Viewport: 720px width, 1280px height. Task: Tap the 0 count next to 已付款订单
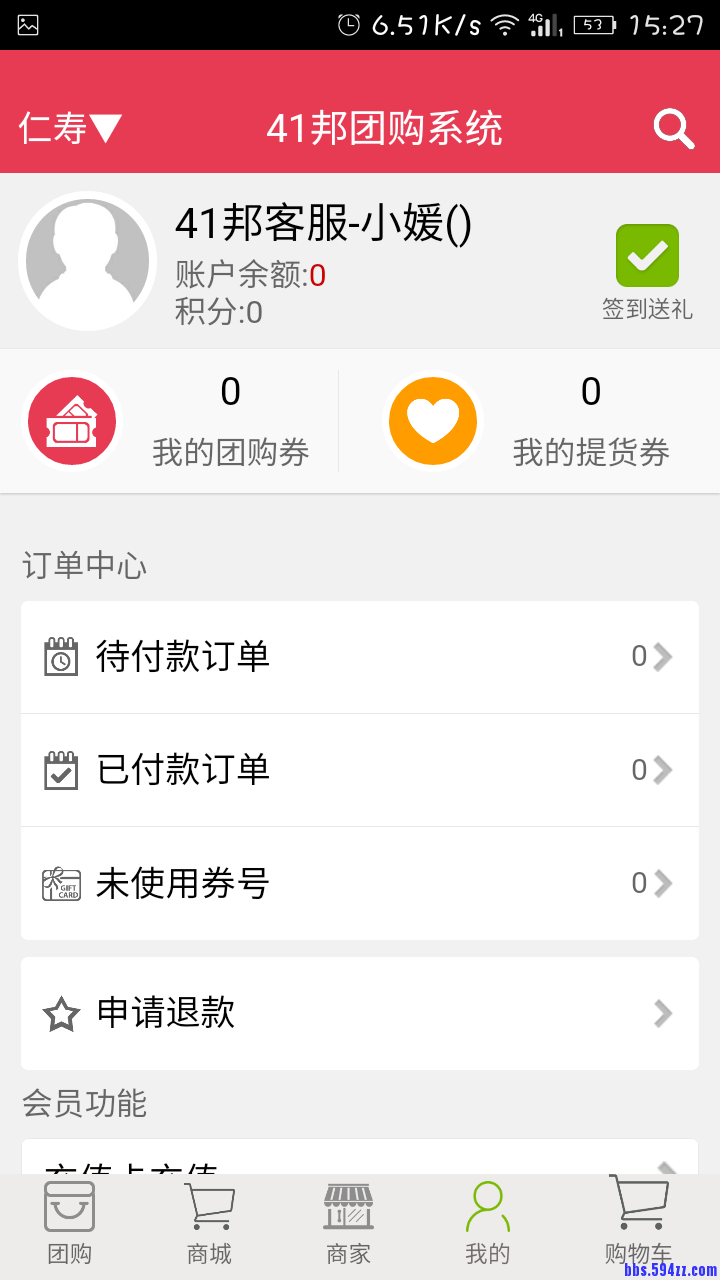point(637,770)
